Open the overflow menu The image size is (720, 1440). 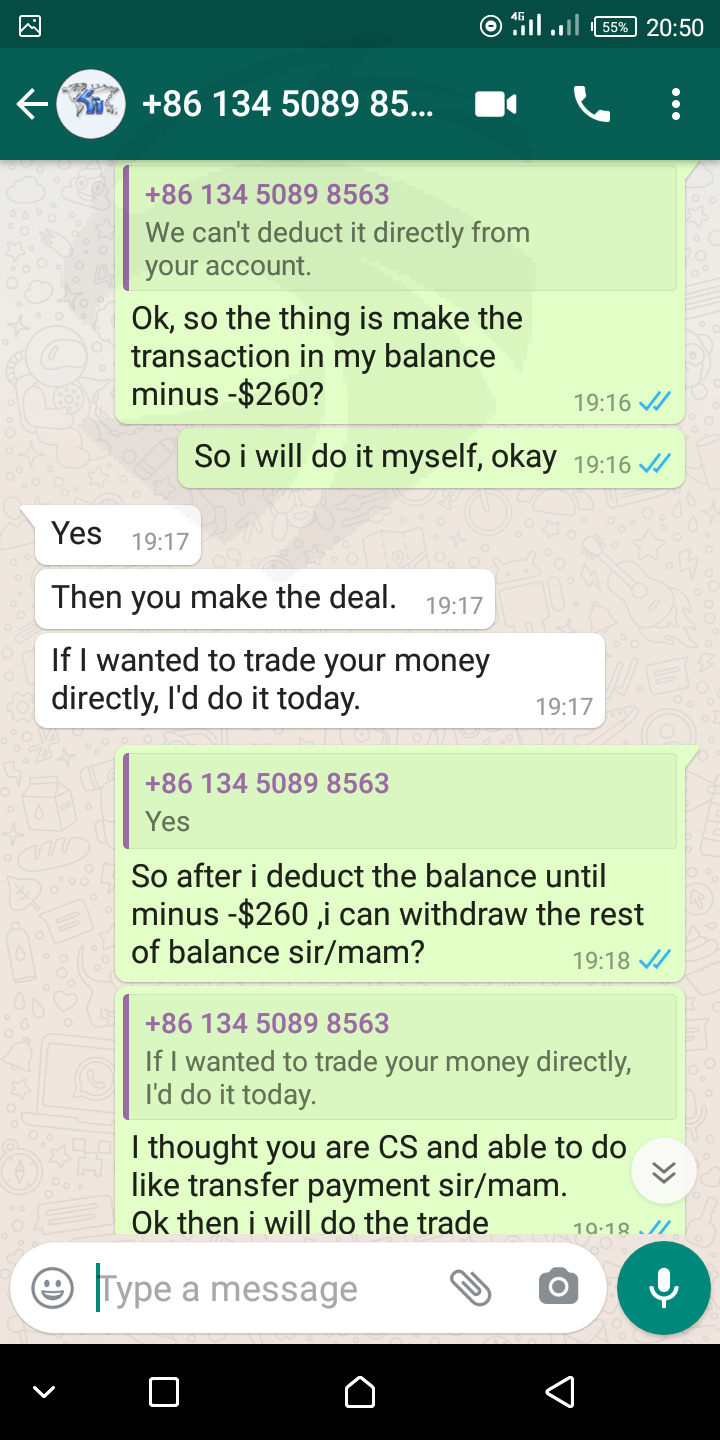click(x=676, y=104)
